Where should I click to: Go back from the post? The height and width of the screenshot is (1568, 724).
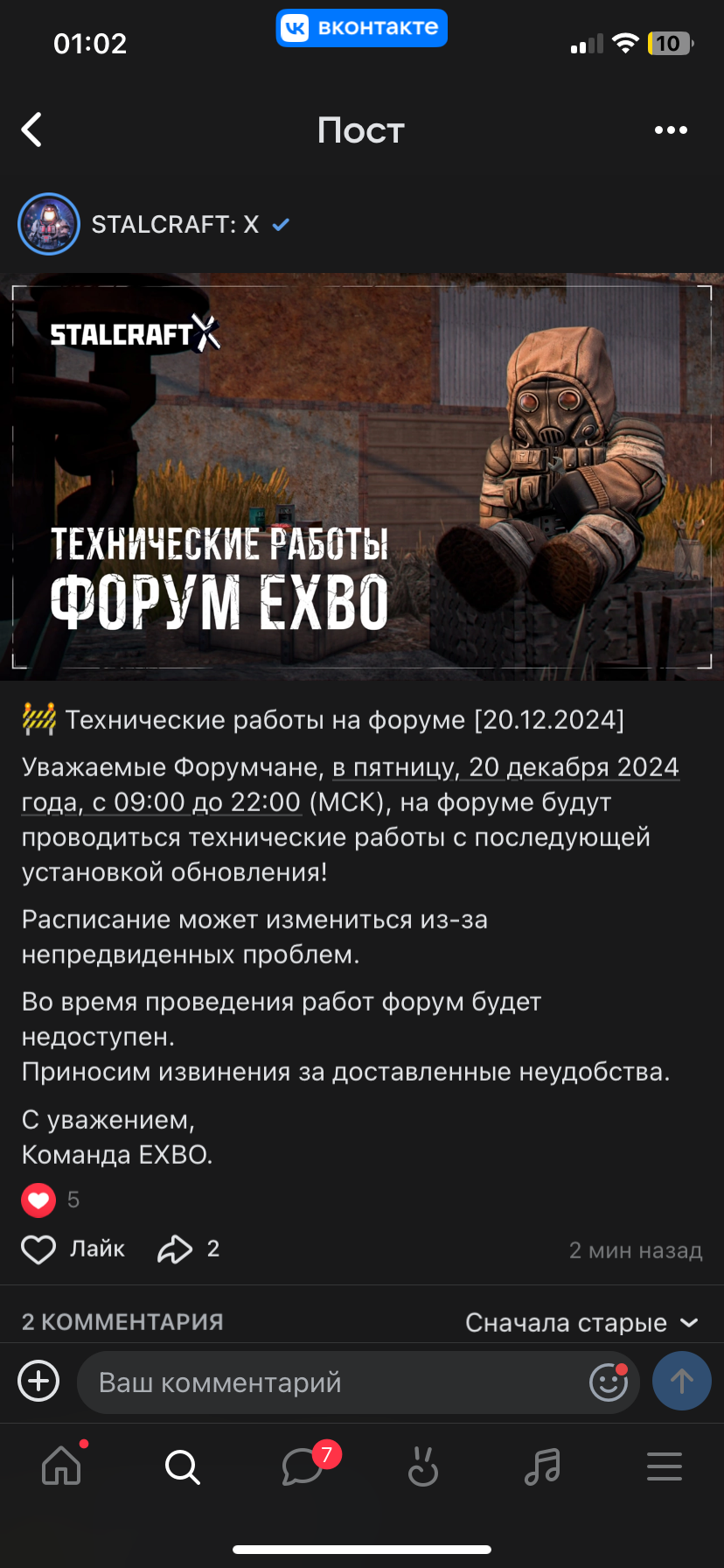pos(32,130)
